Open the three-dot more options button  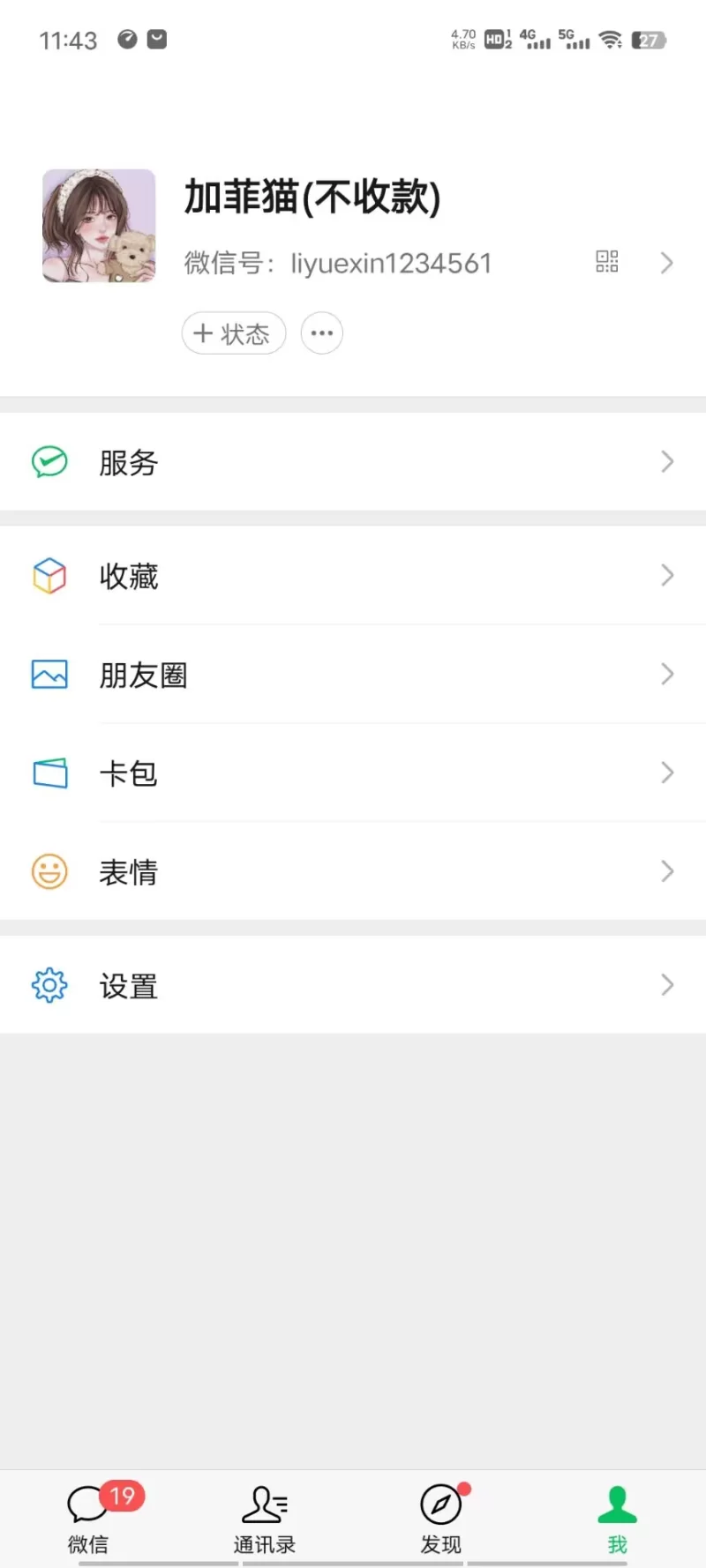point(322,333)
